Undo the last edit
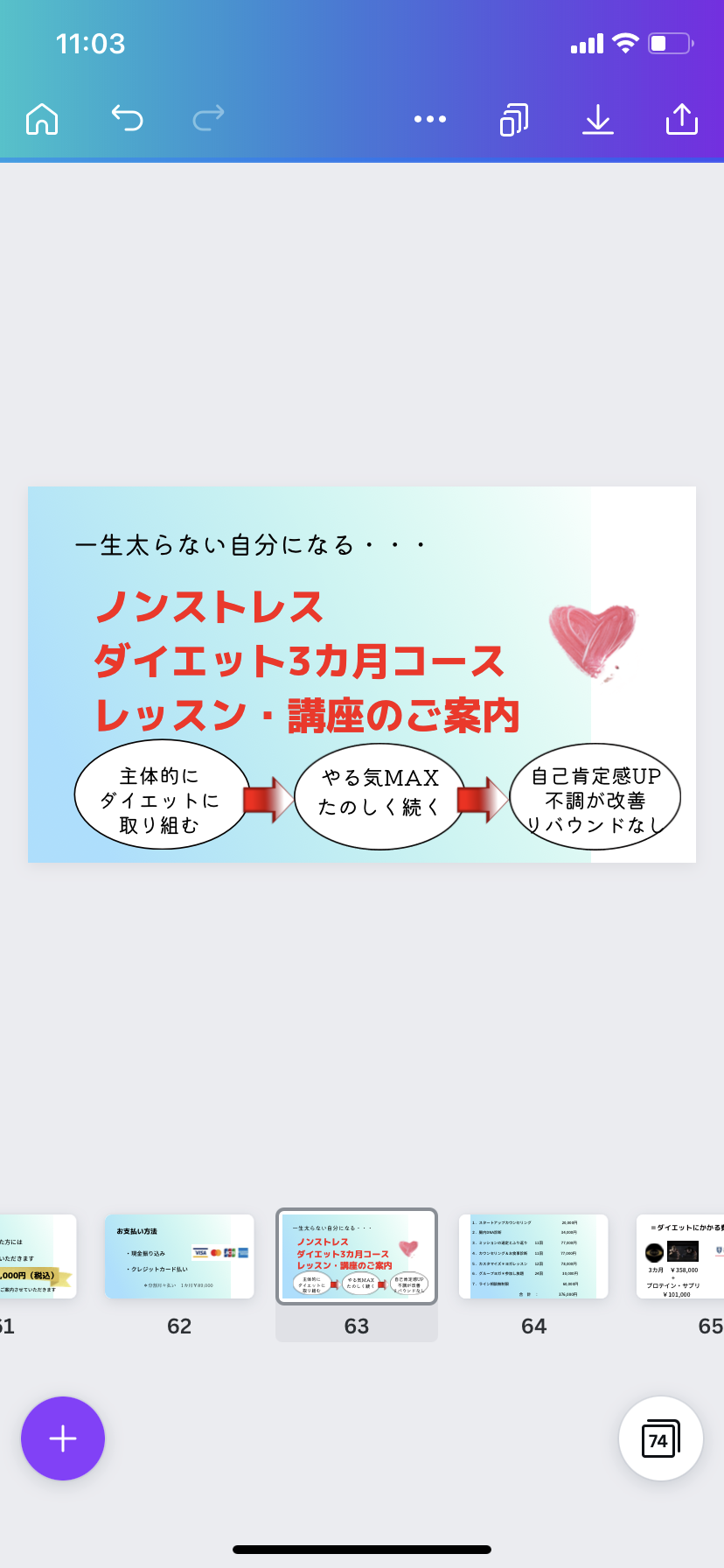This screenshot has height=1568, width=724. [127, 117]
